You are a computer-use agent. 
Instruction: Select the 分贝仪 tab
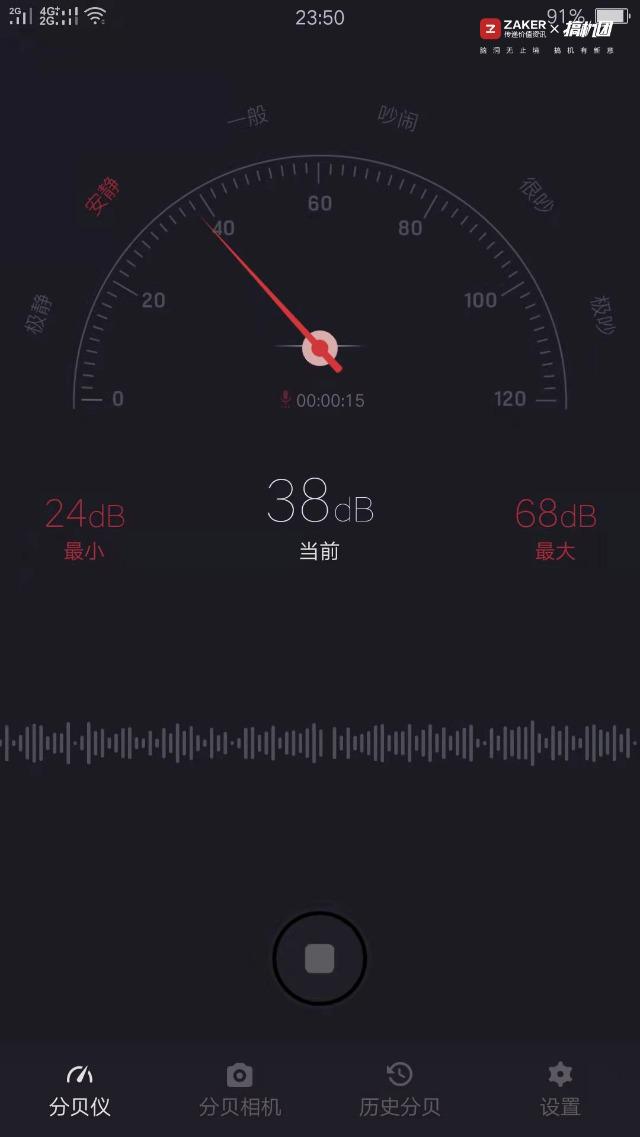coord(80,1090)
